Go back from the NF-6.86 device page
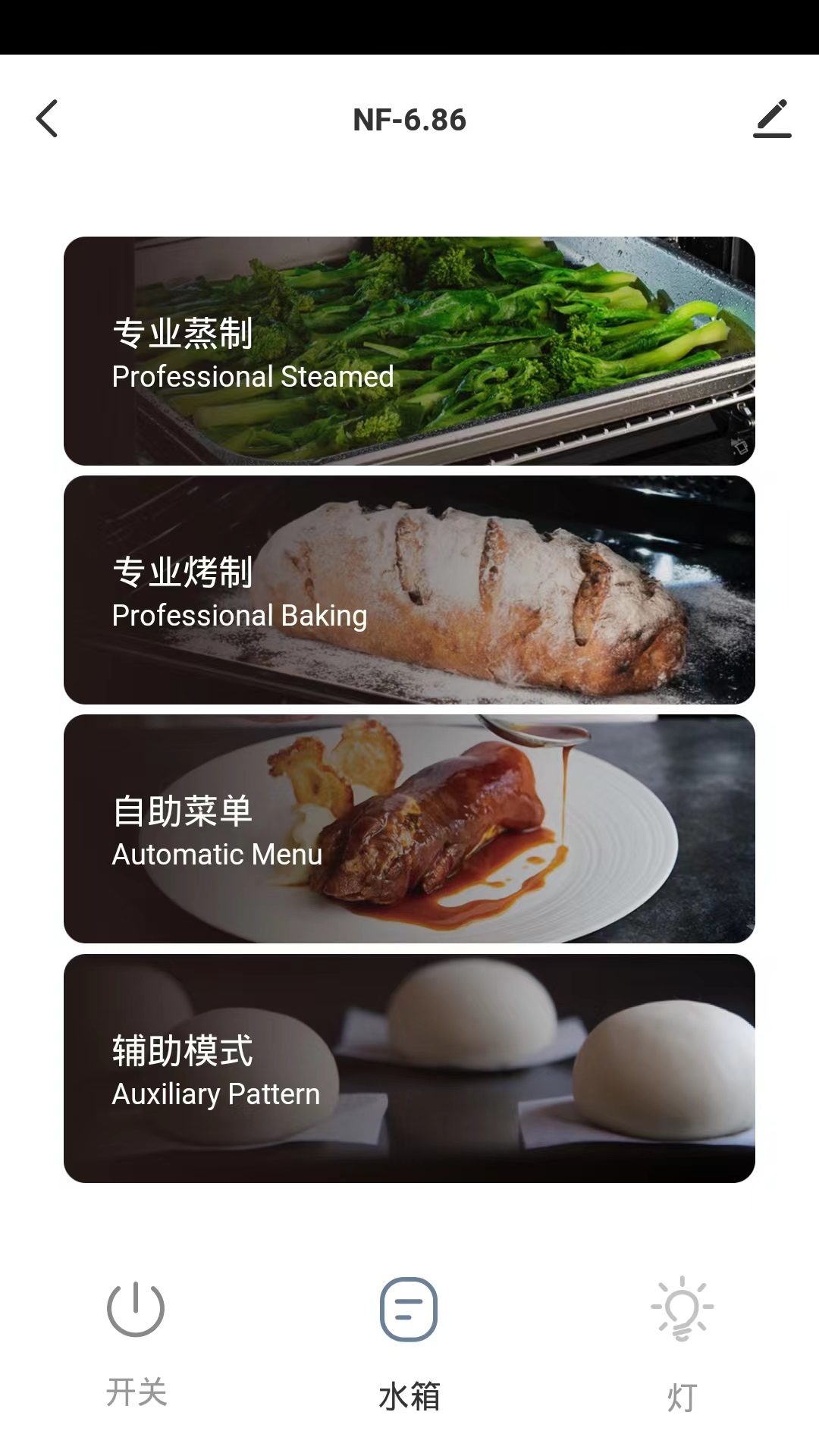Screen dimensions: 819x1456 click(47, 119)
